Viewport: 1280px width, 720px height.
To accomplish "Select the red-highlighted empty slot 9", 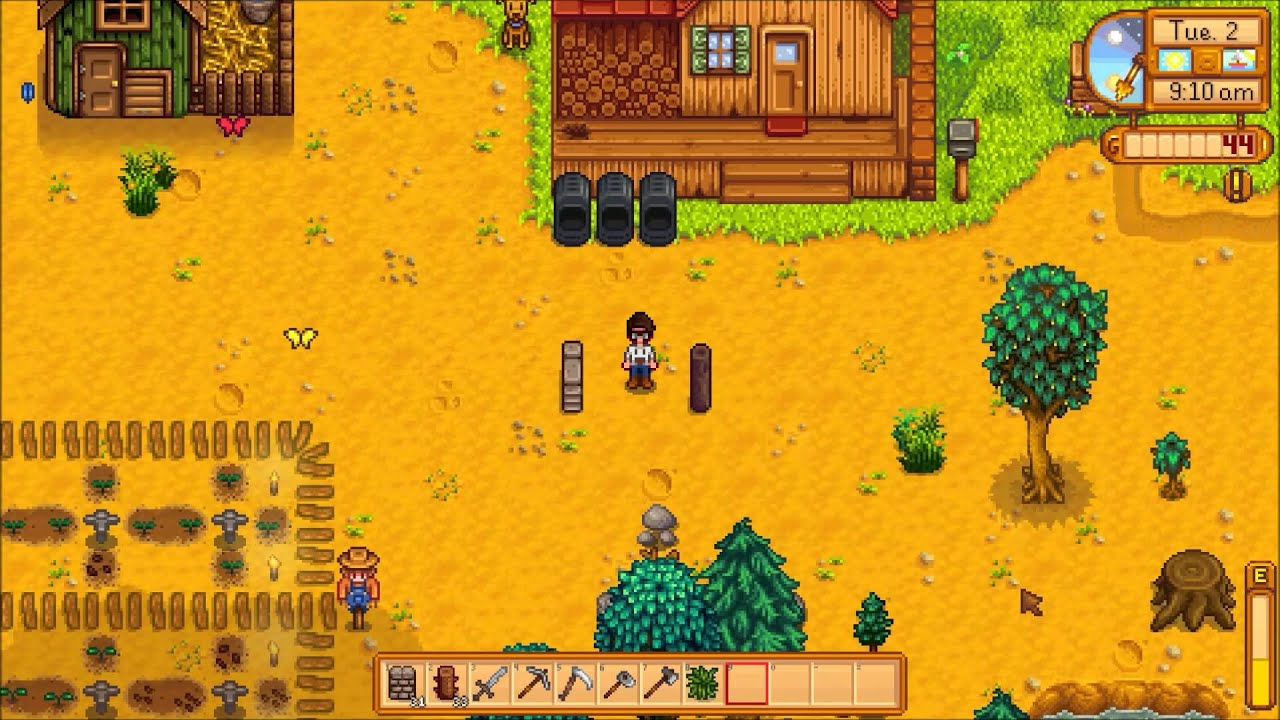I will point(746,684).
